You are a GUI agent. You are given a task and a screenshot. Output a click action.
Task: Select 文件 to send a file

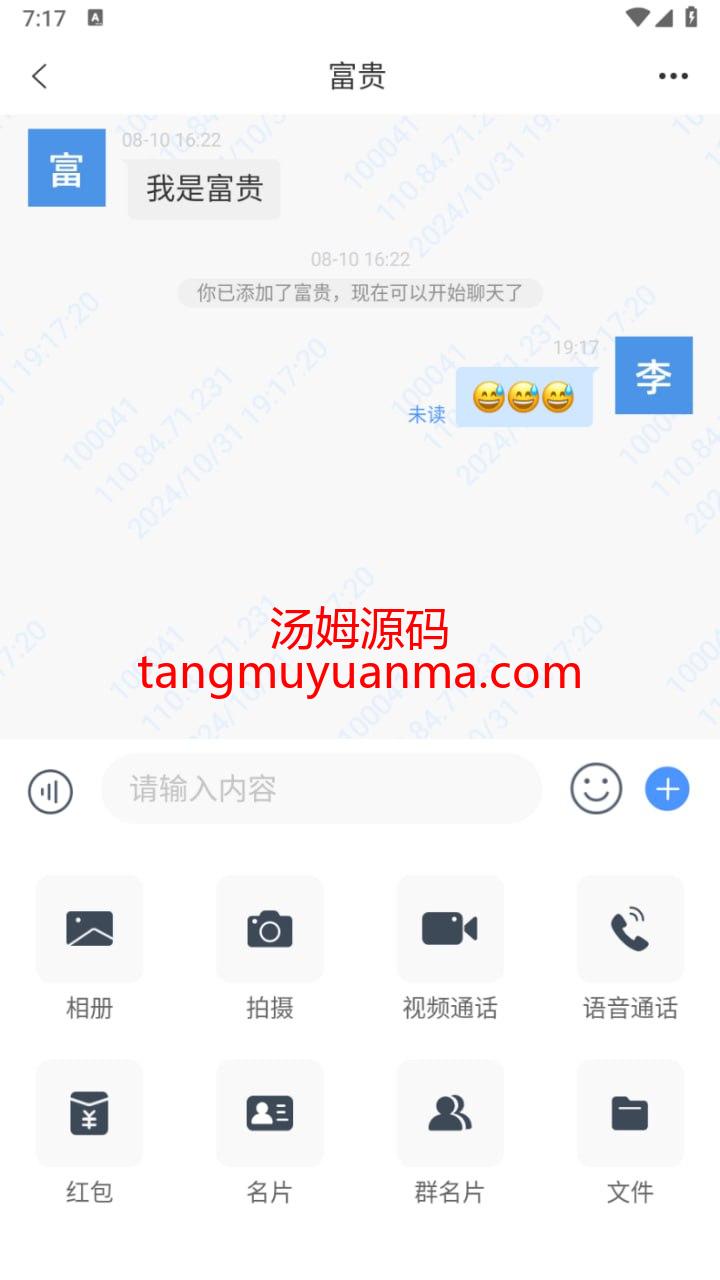pyautogui.click(x=630, y=1113)
